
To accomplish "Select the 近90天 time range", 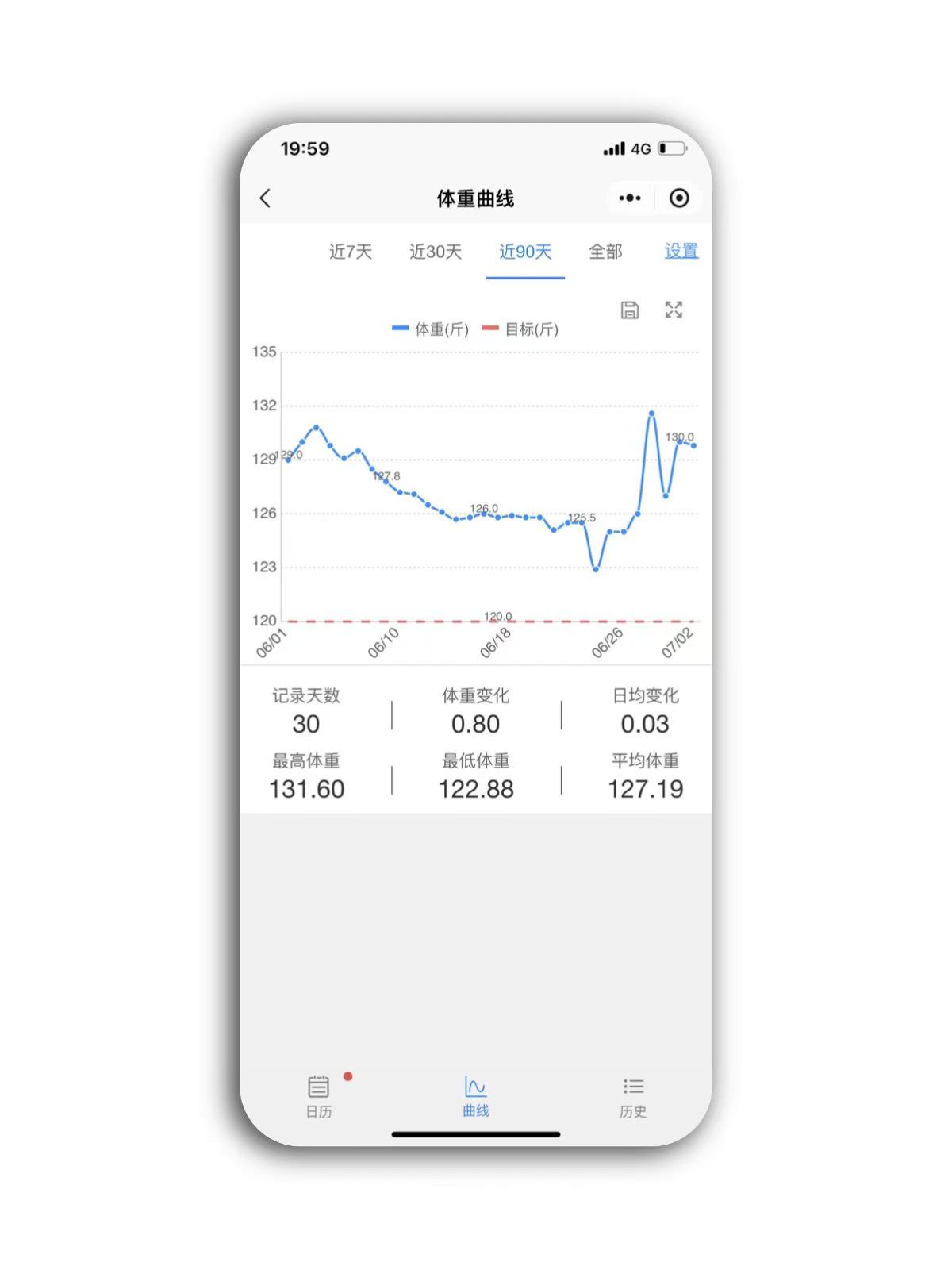I will 524,251.
